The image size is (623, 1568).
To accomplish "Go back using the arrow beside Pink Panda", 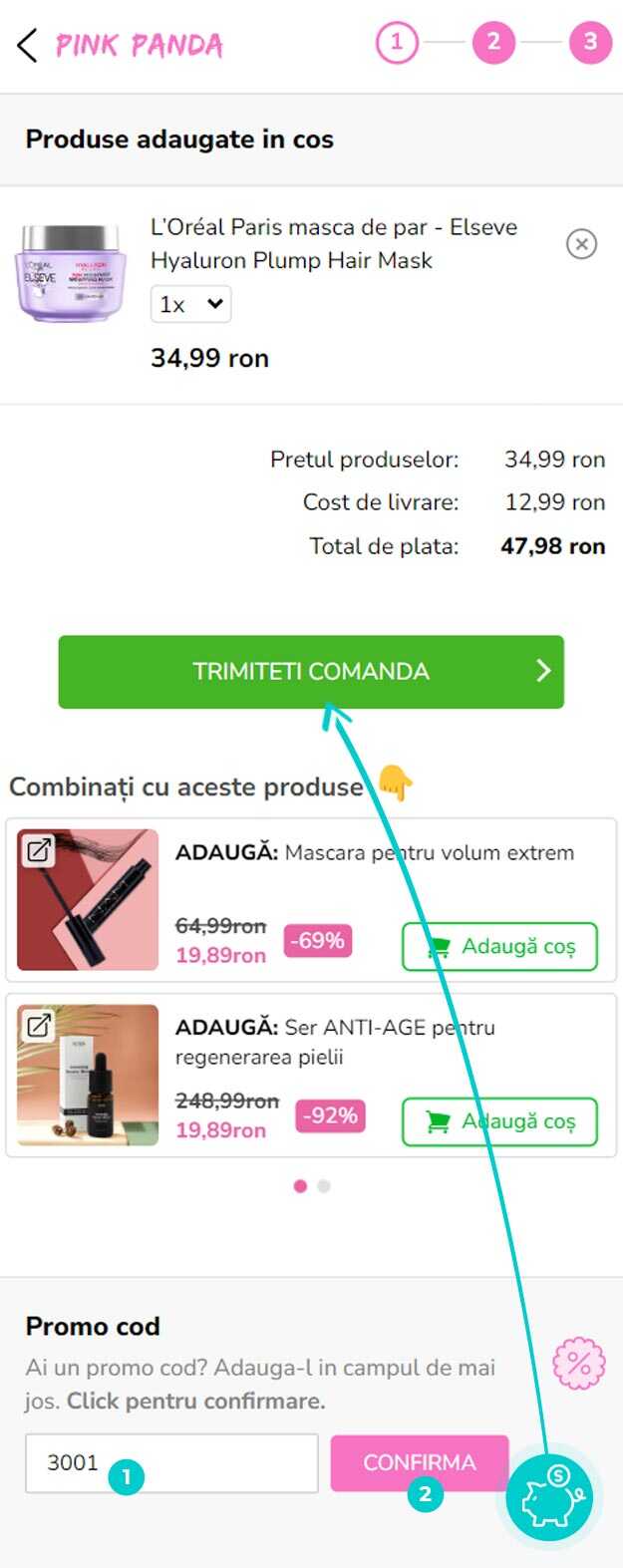I will (x=27, y=45).
